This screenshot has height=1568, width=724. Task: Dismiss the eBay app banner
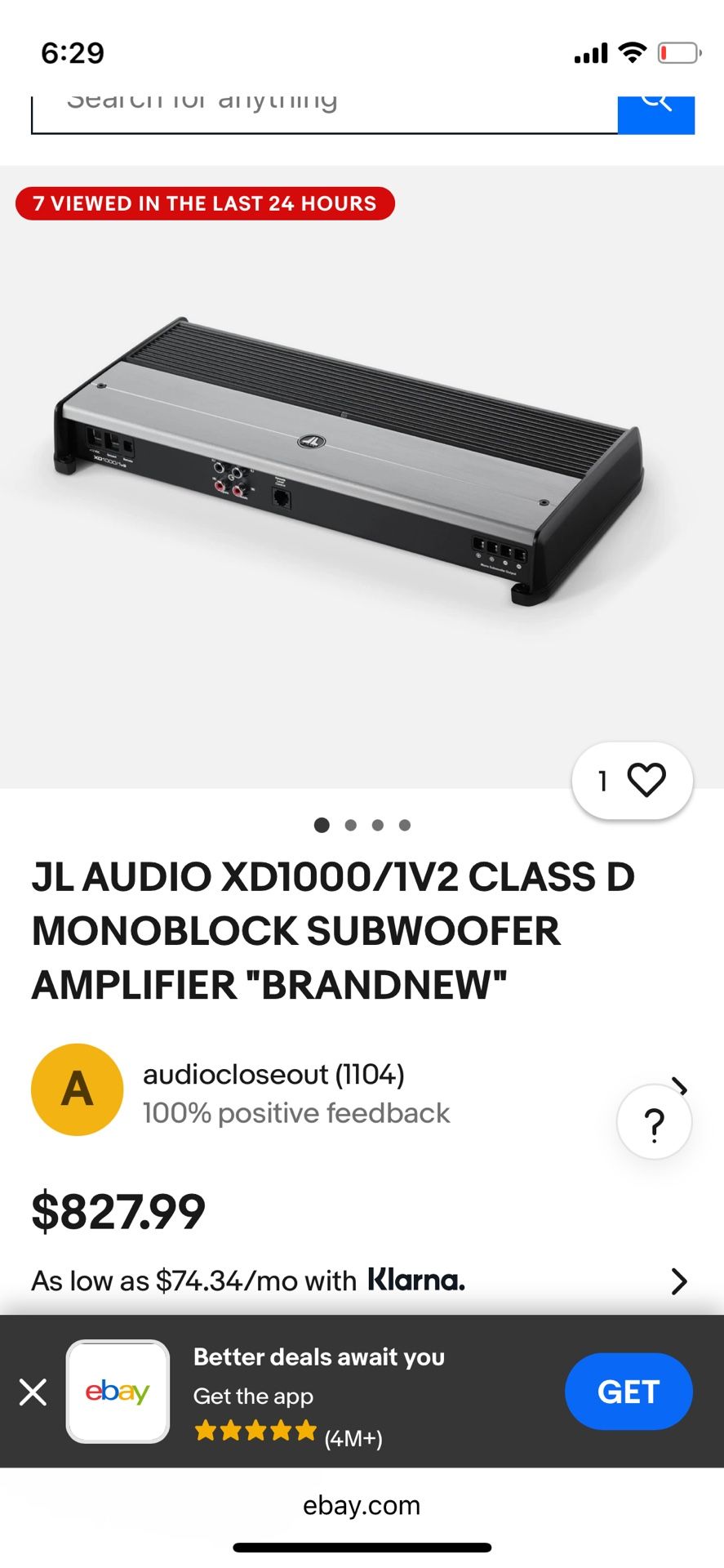point(33,1392)
